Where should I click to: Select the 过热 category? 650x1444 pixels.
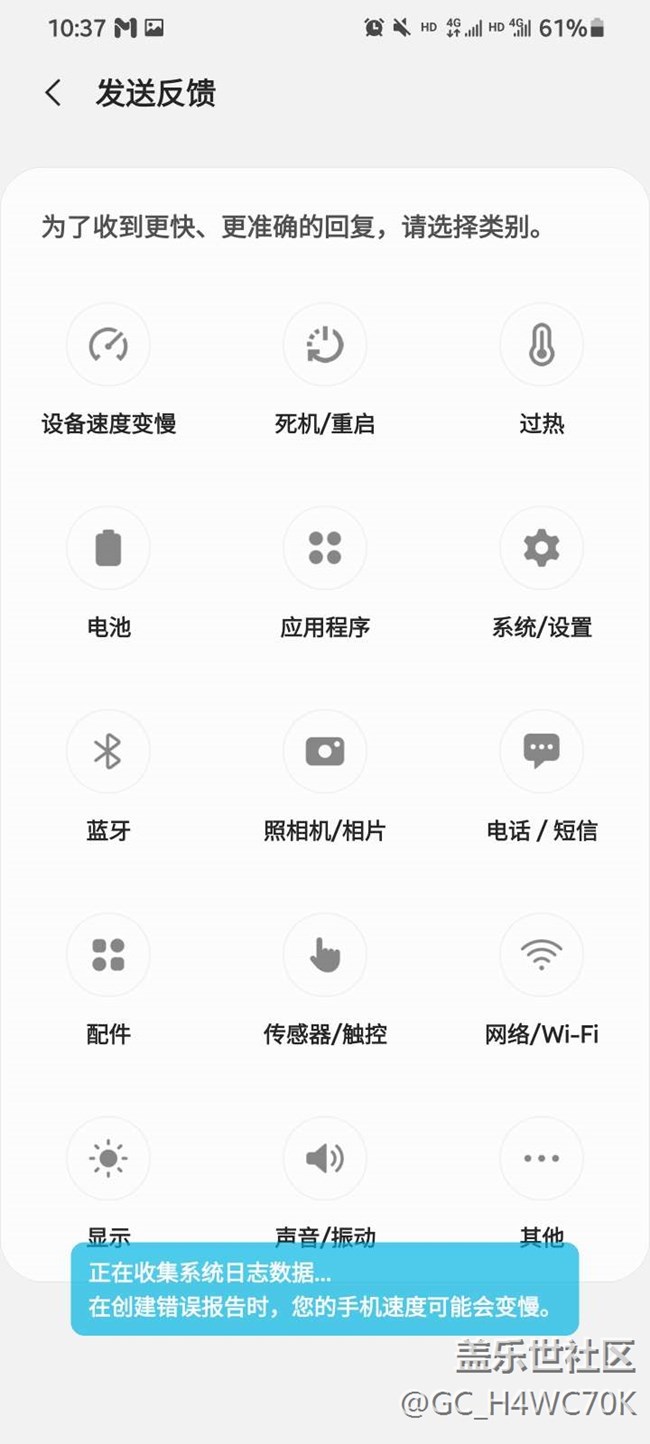(x=541, y=346)
